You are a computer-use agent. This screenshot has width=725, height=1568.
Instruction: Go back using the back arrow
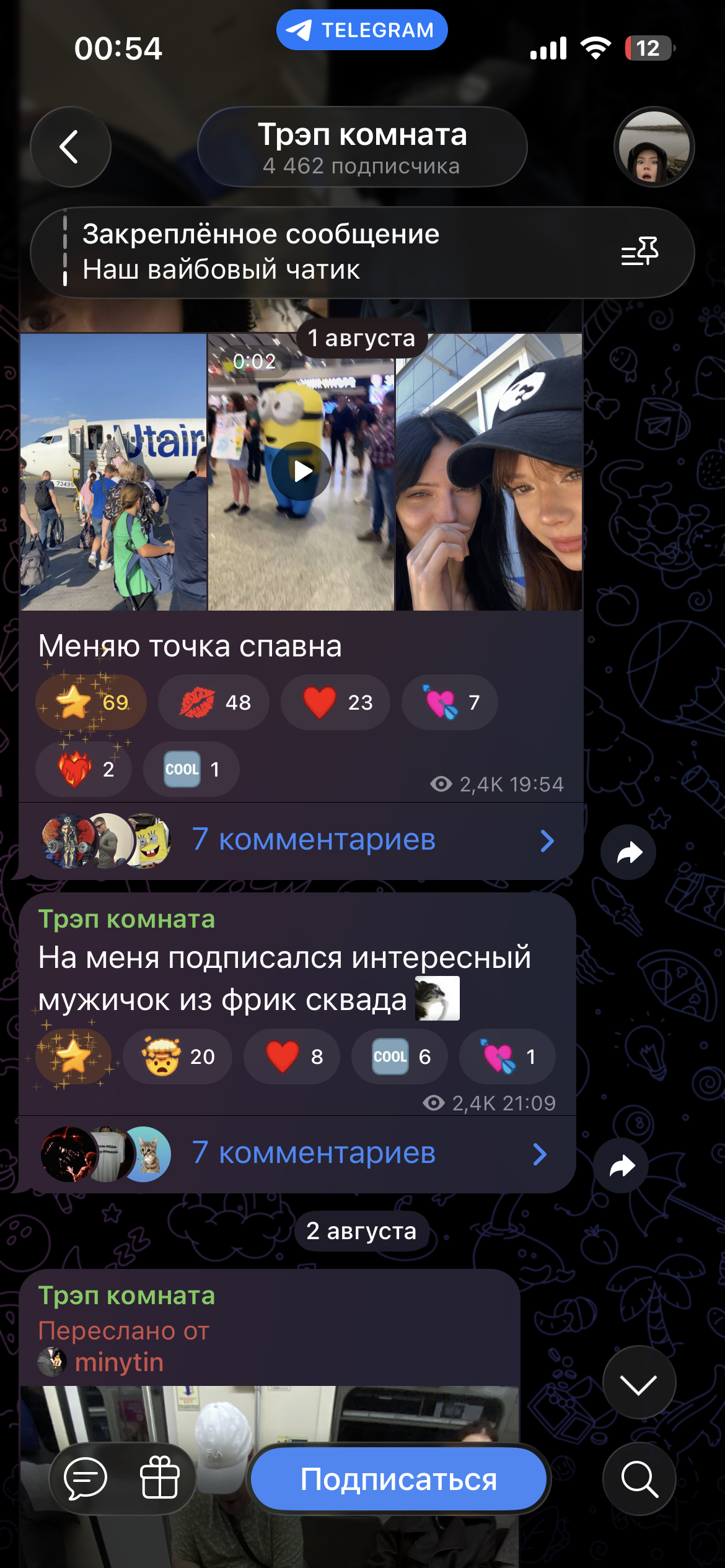pyautogui.click(x=71, y=147)
